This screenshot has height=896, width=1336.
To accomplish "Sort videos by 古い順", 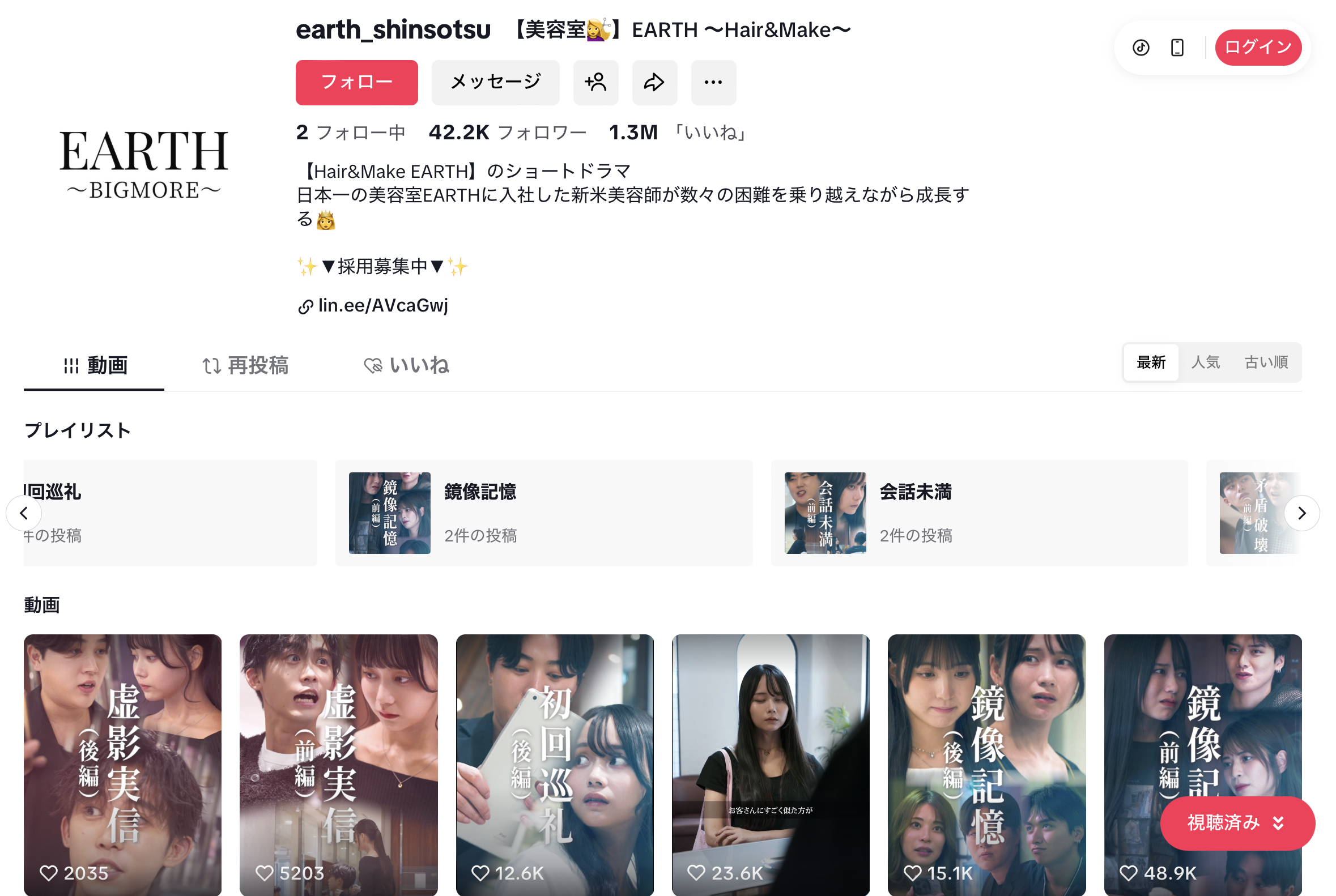I will tap(1266, 362).
